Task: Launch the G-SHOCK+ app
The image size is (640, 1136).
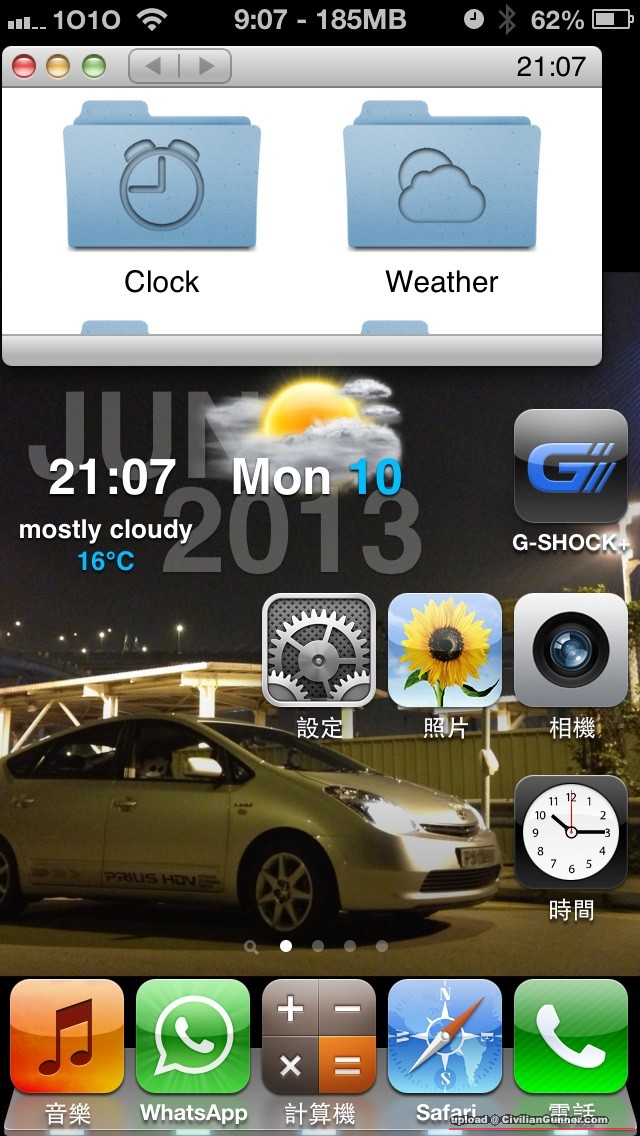Action: [x=570, y=466]
